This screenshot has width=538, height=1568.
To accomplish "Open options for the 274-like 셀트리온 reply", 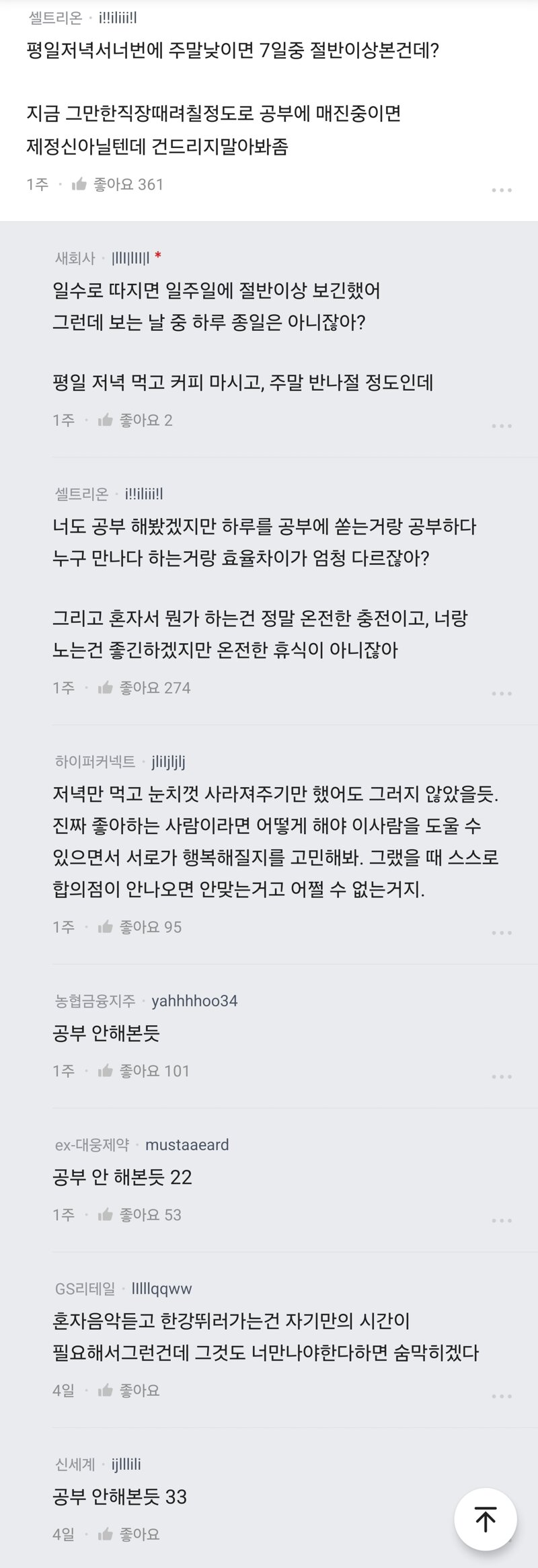I will click(x=502, y=694).
